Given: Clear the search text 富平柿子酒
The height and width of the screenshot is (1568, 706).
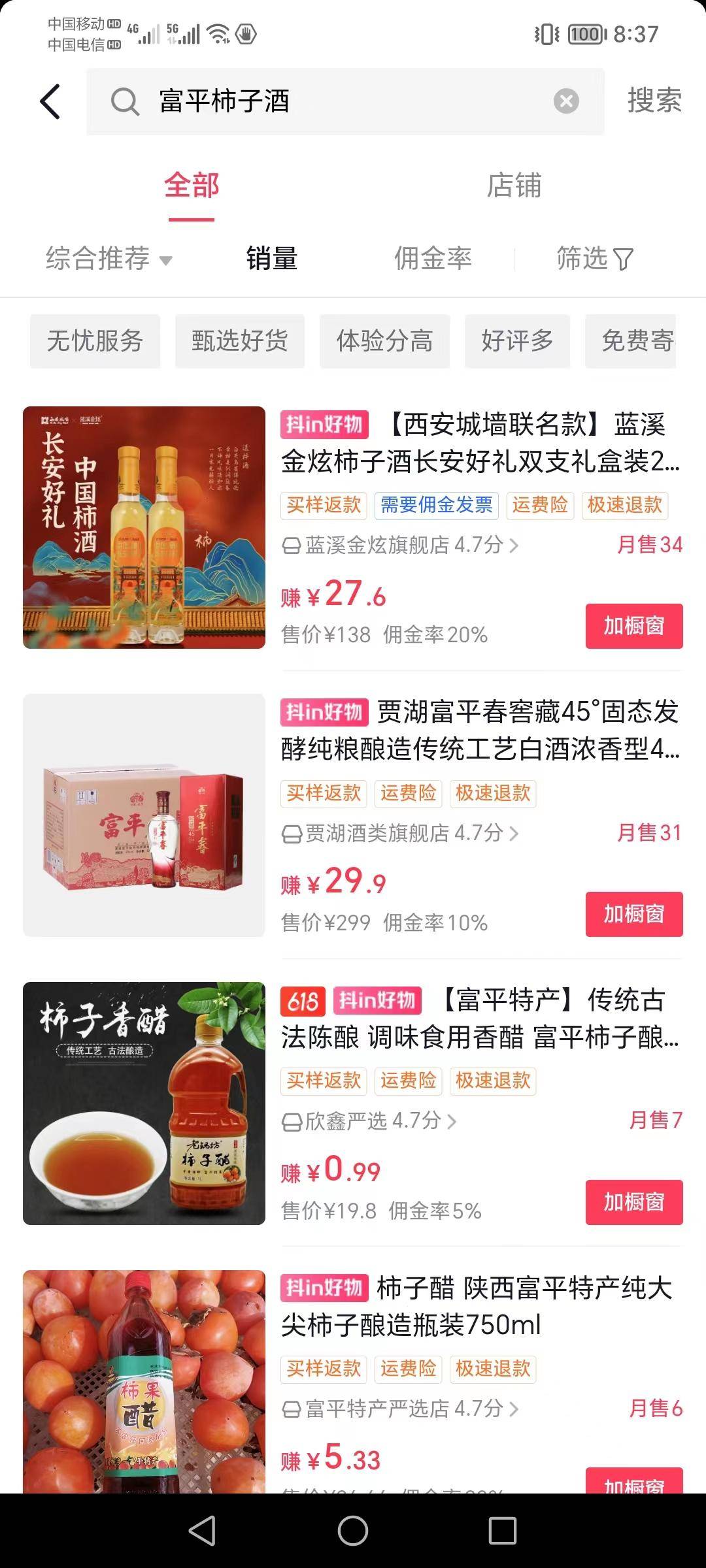Looking at the screenshot, I should pos(566,101).
